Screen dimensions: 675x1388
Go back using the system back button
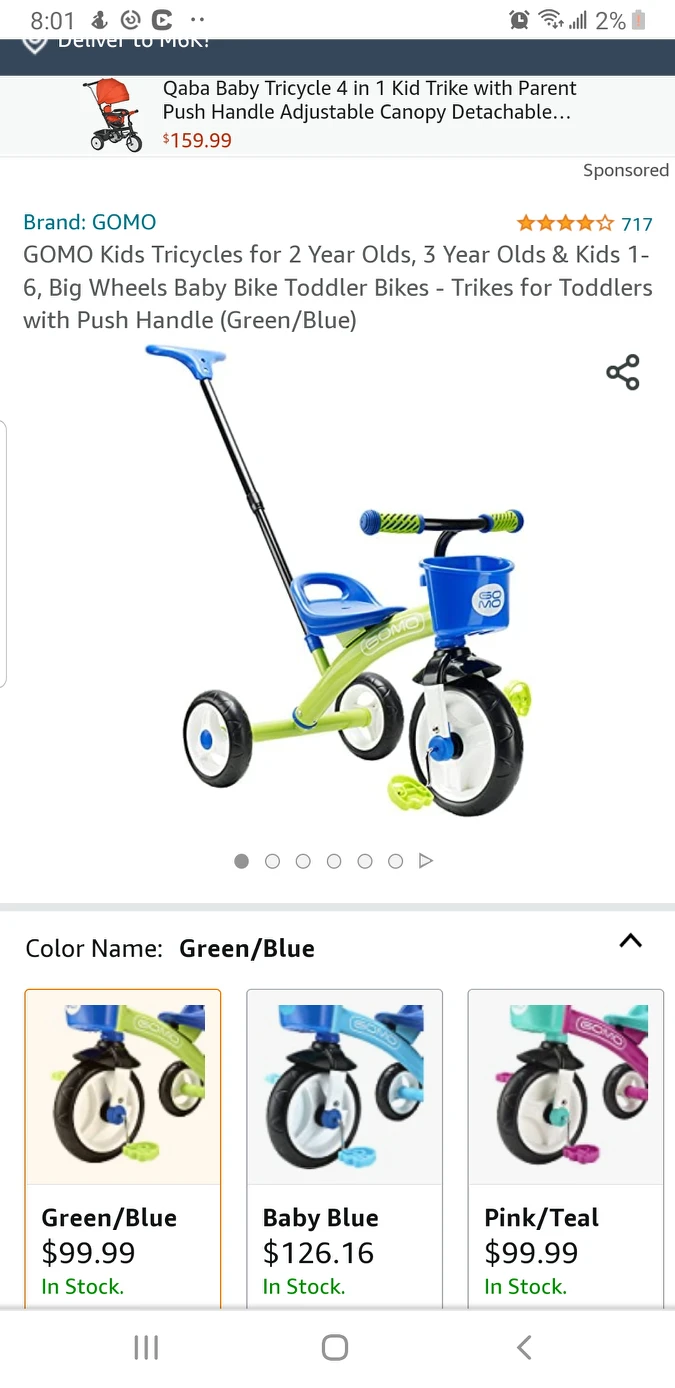pyautogui.click(x=524, y=1347)
